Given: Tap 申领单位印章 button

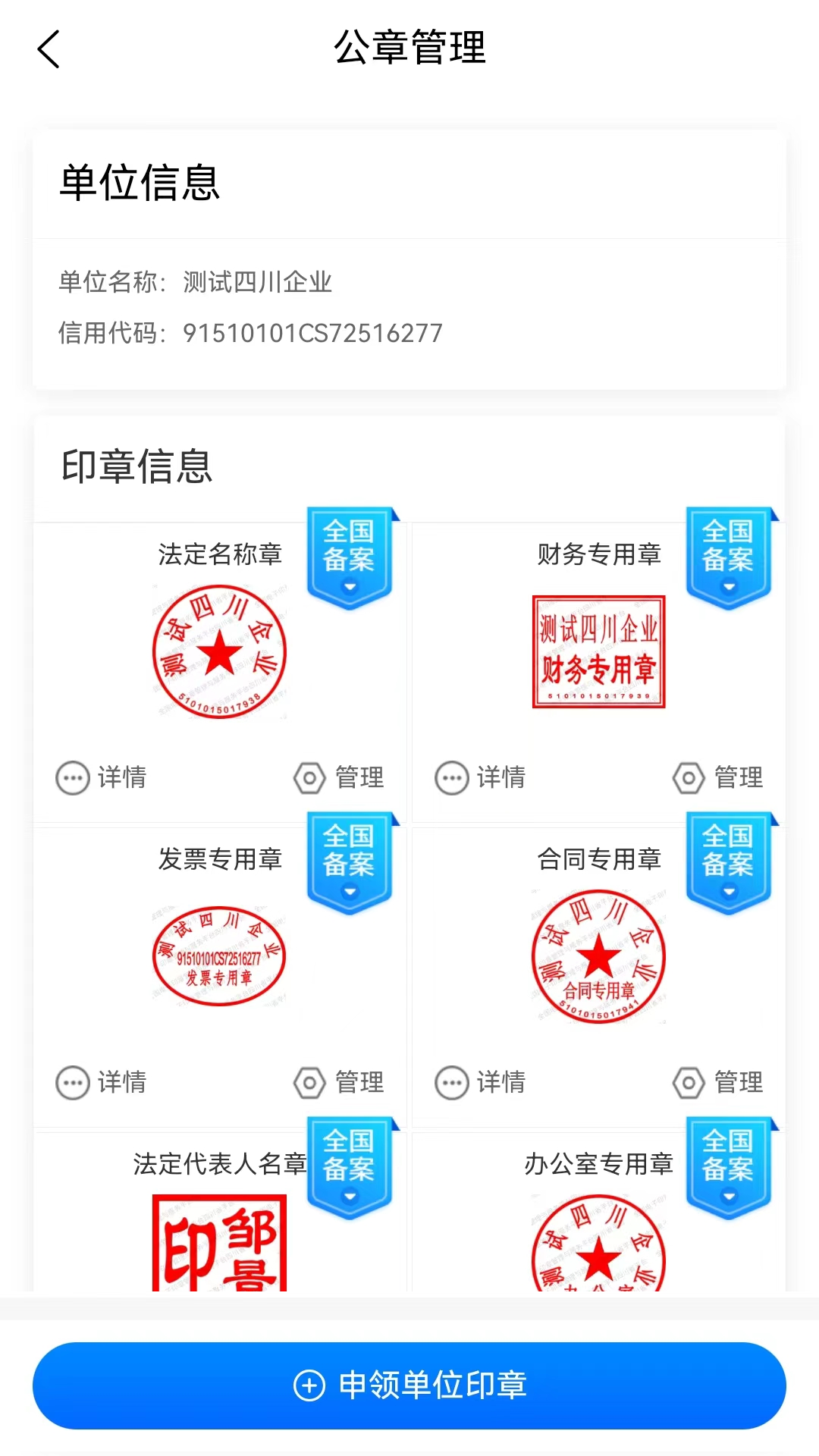Looking at the screenshot, I should [x=409, y=1385].
